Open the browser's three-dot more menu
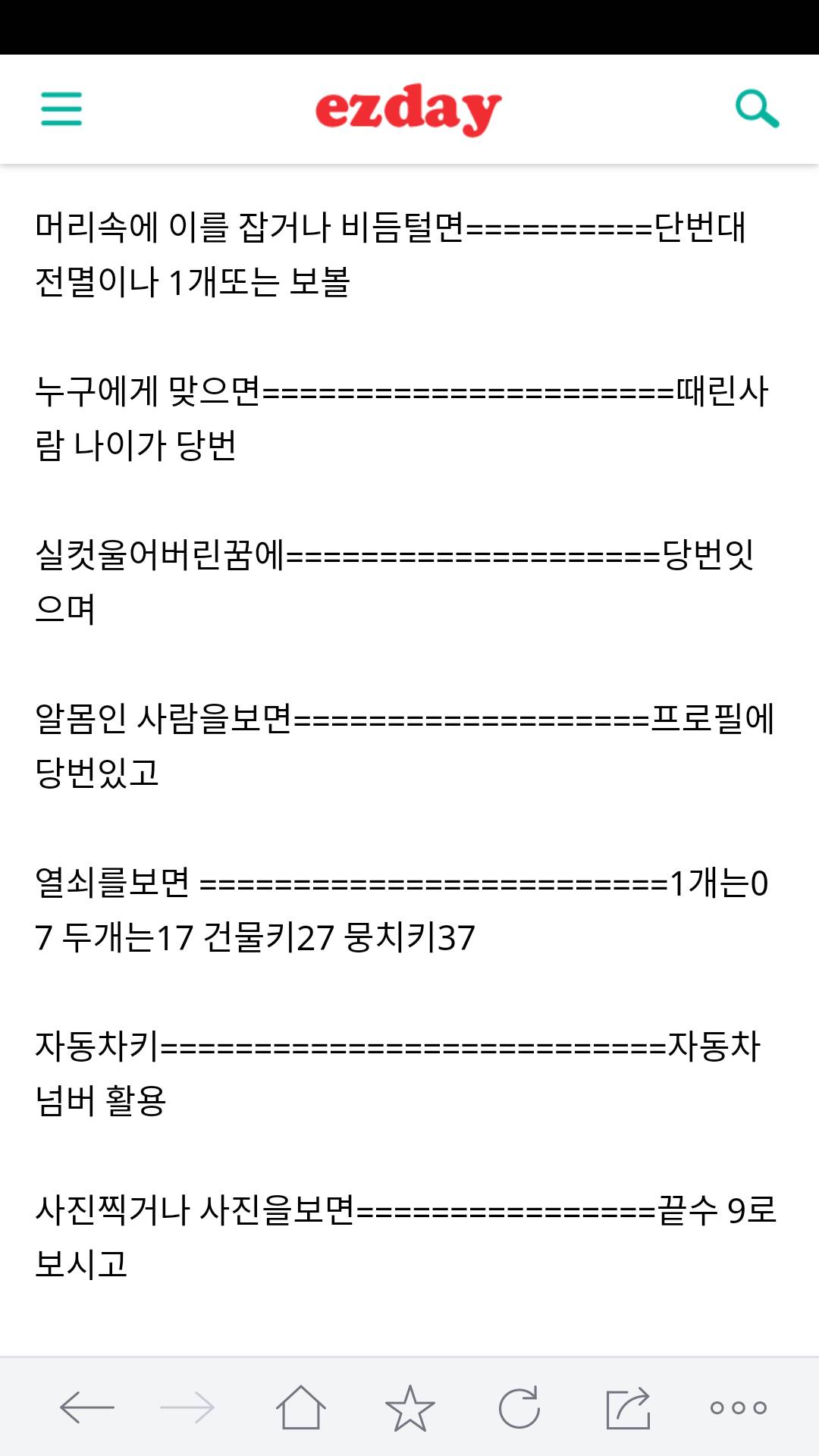Screen dimensions: 819x1456 click(738, 1407)
